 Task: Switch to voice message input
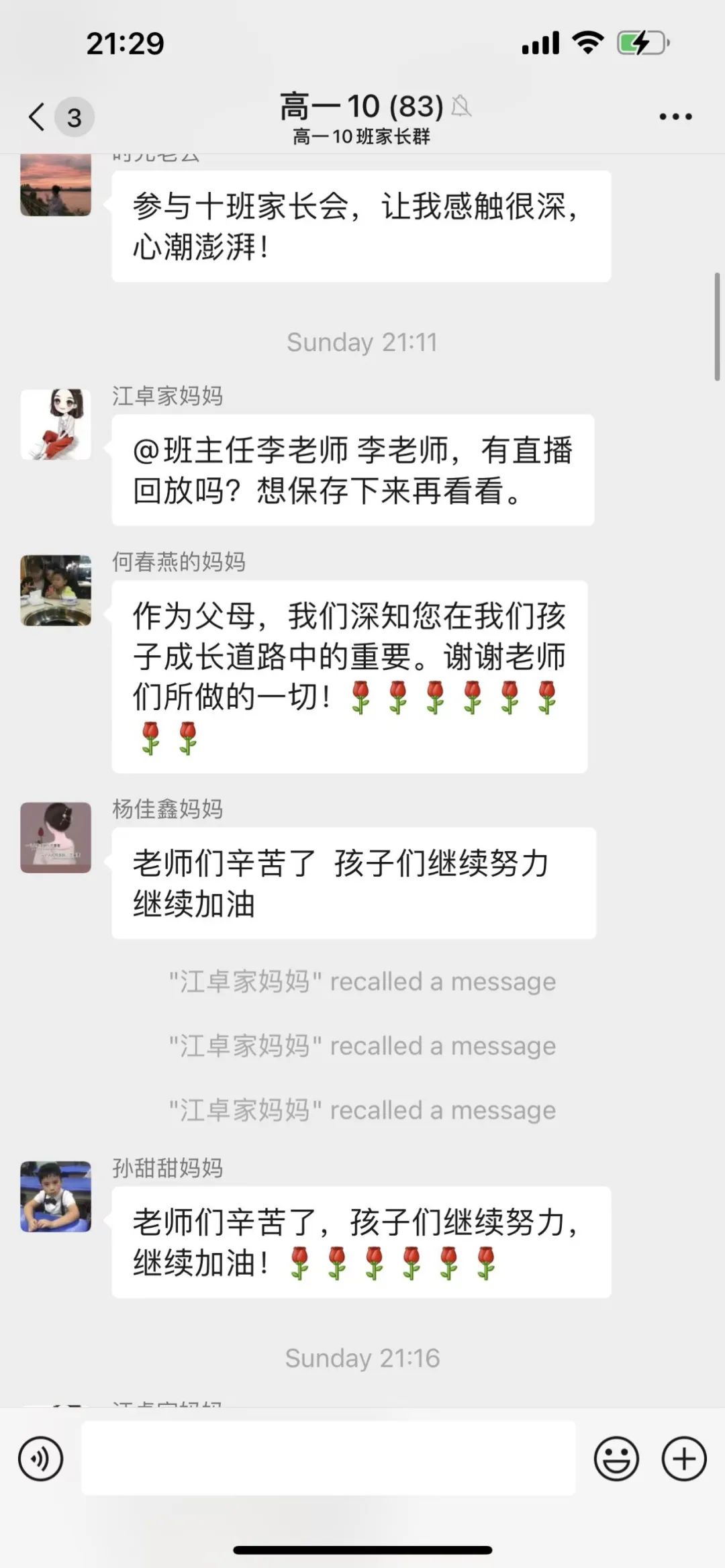40,1458
